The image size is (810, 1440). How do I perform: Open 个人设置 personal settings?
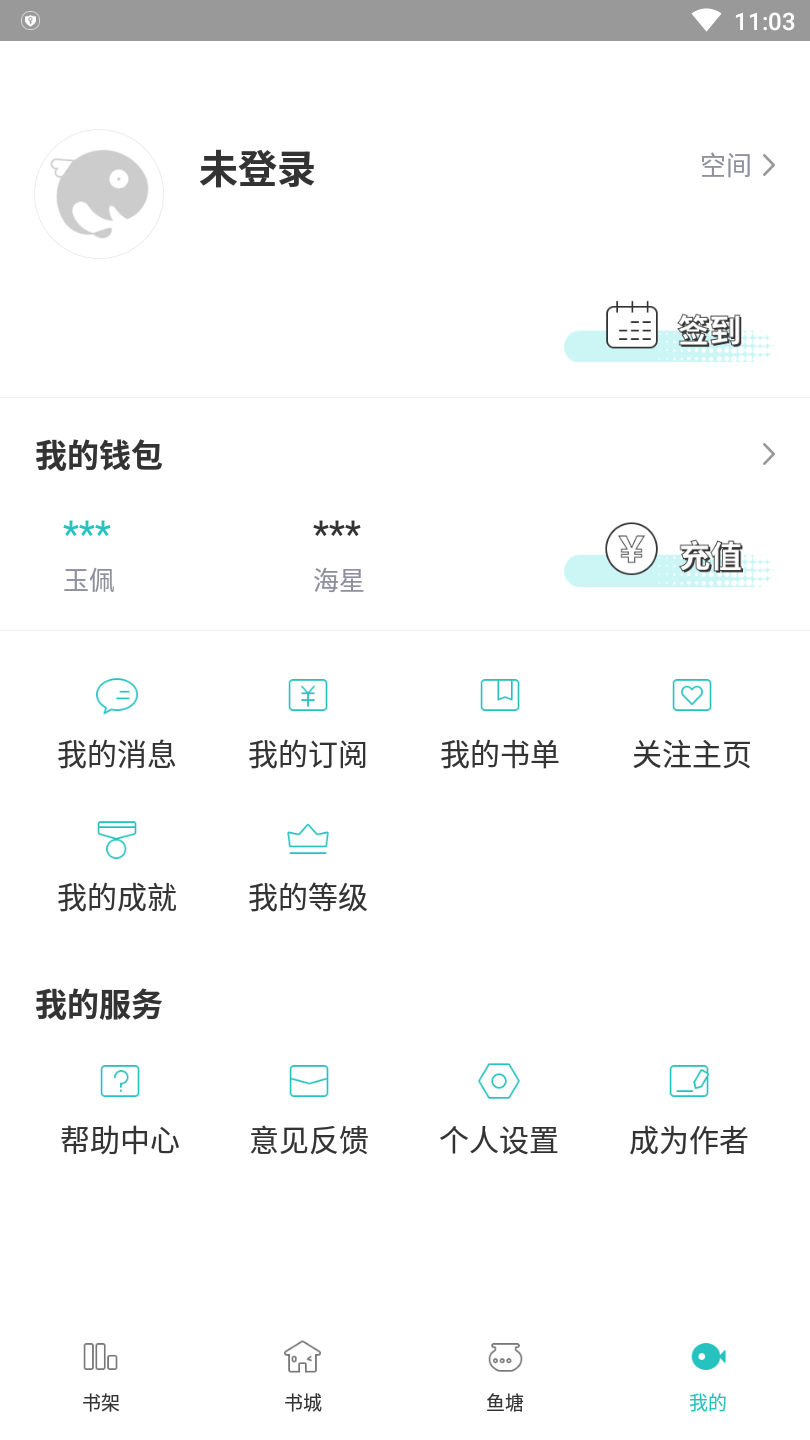point(499,1110)
